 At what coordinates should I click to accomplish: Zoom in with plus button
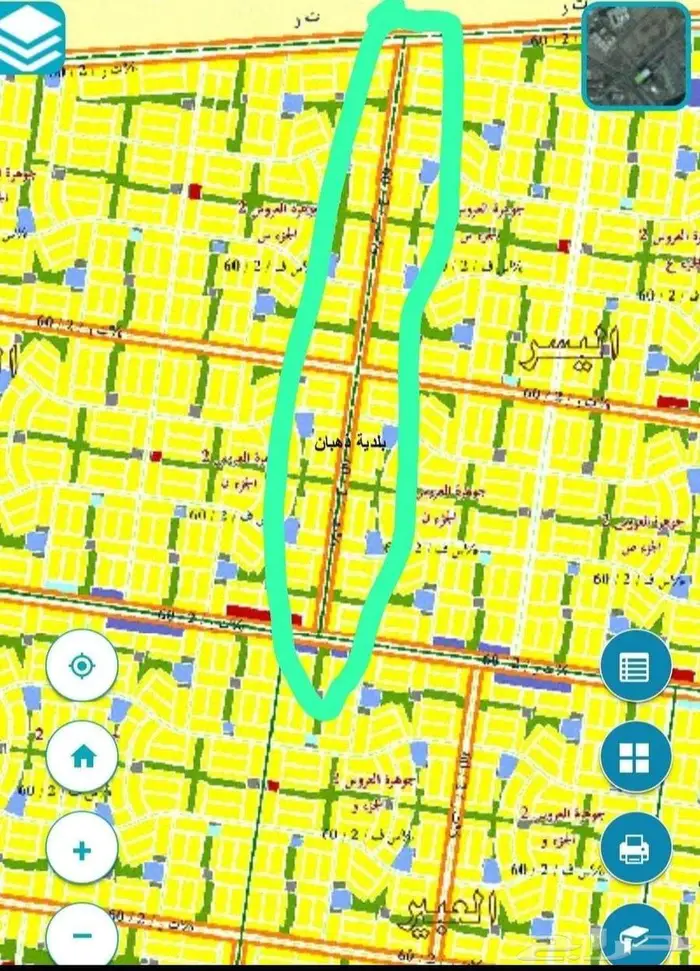(x=82, y=848)
